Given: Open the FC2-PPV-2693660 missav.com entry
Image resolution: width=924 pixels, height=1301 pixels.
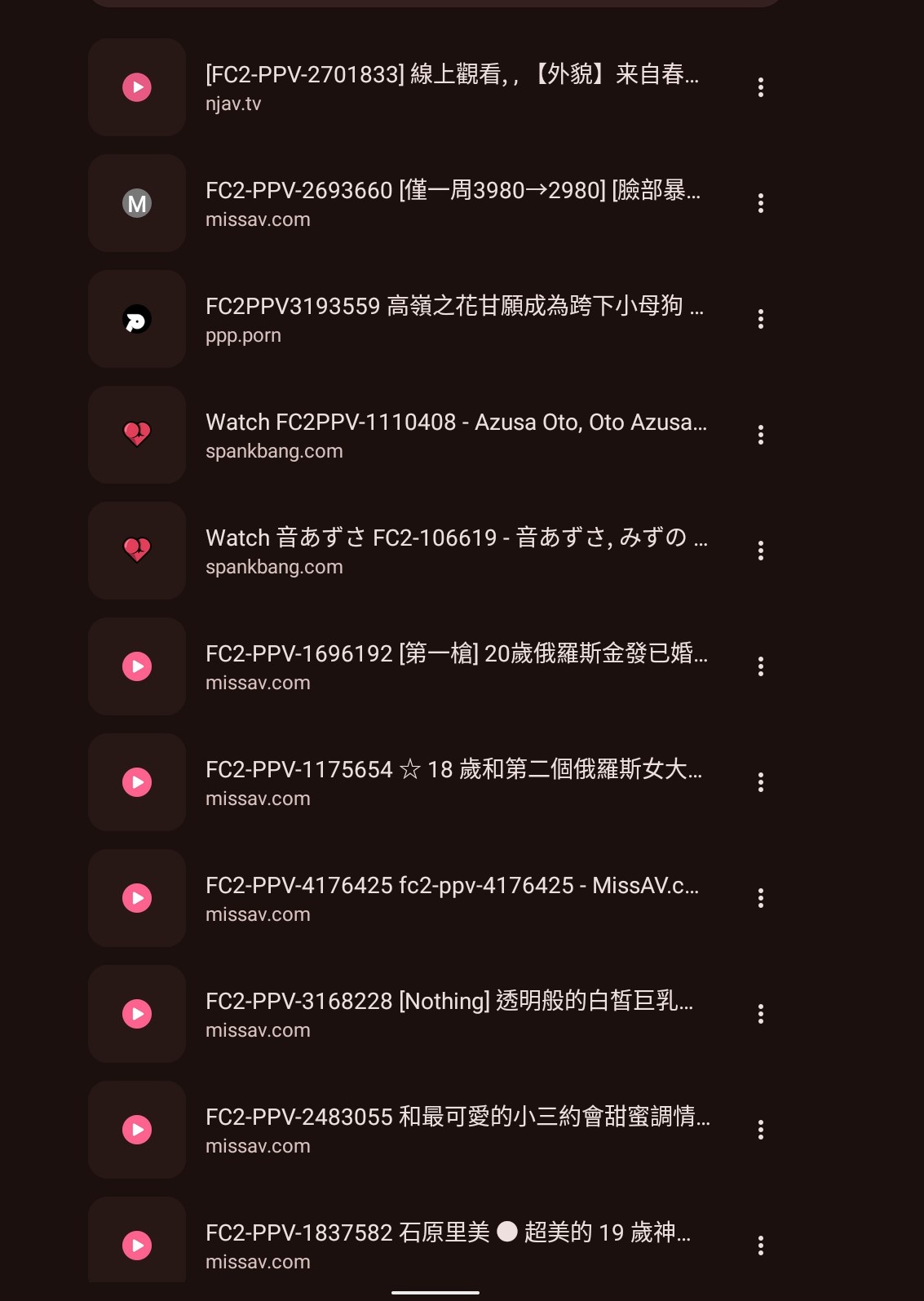Looking at the screenshot, I should (451, 203).
